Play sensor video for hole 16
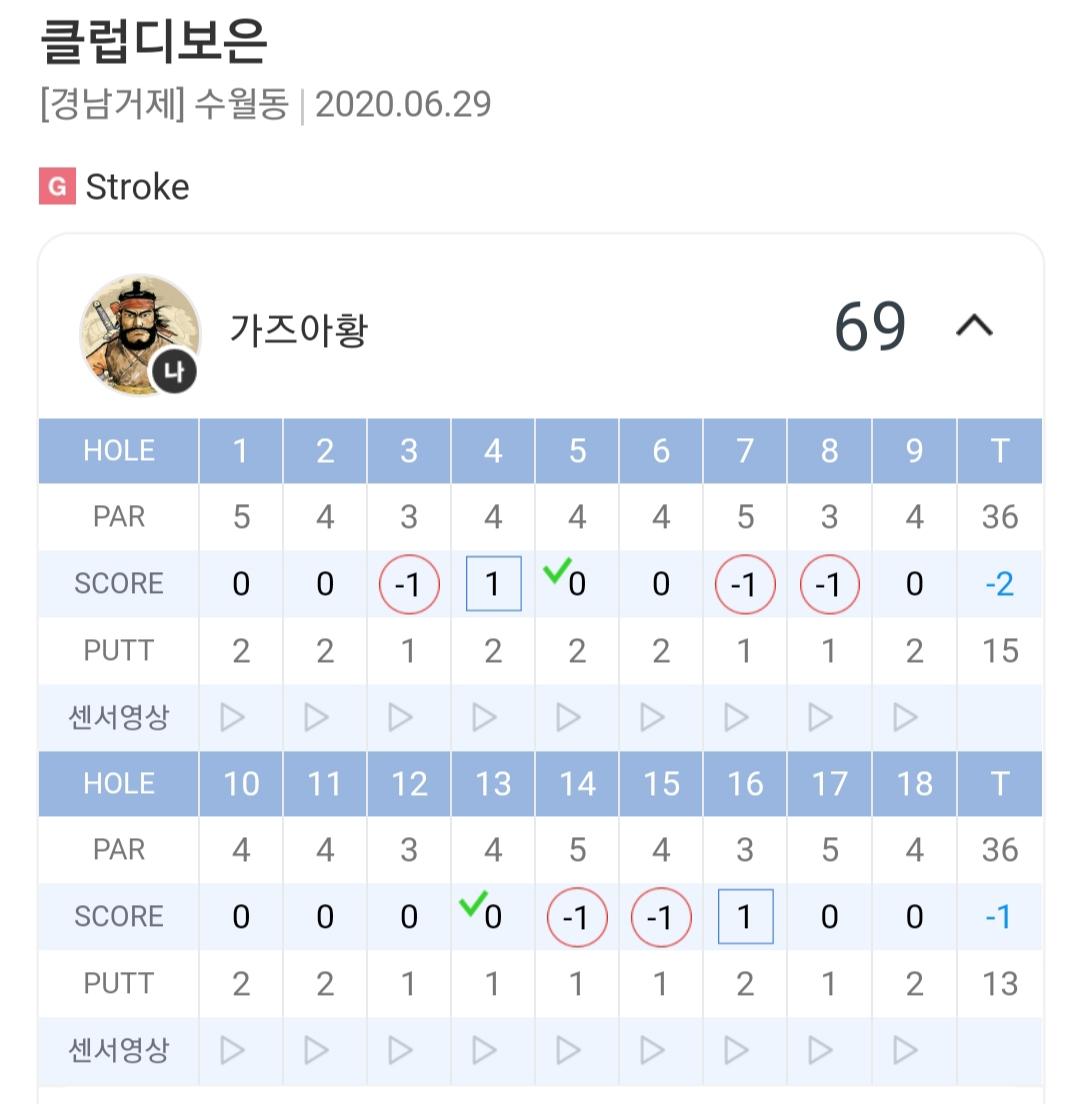 pos(736,1050)
